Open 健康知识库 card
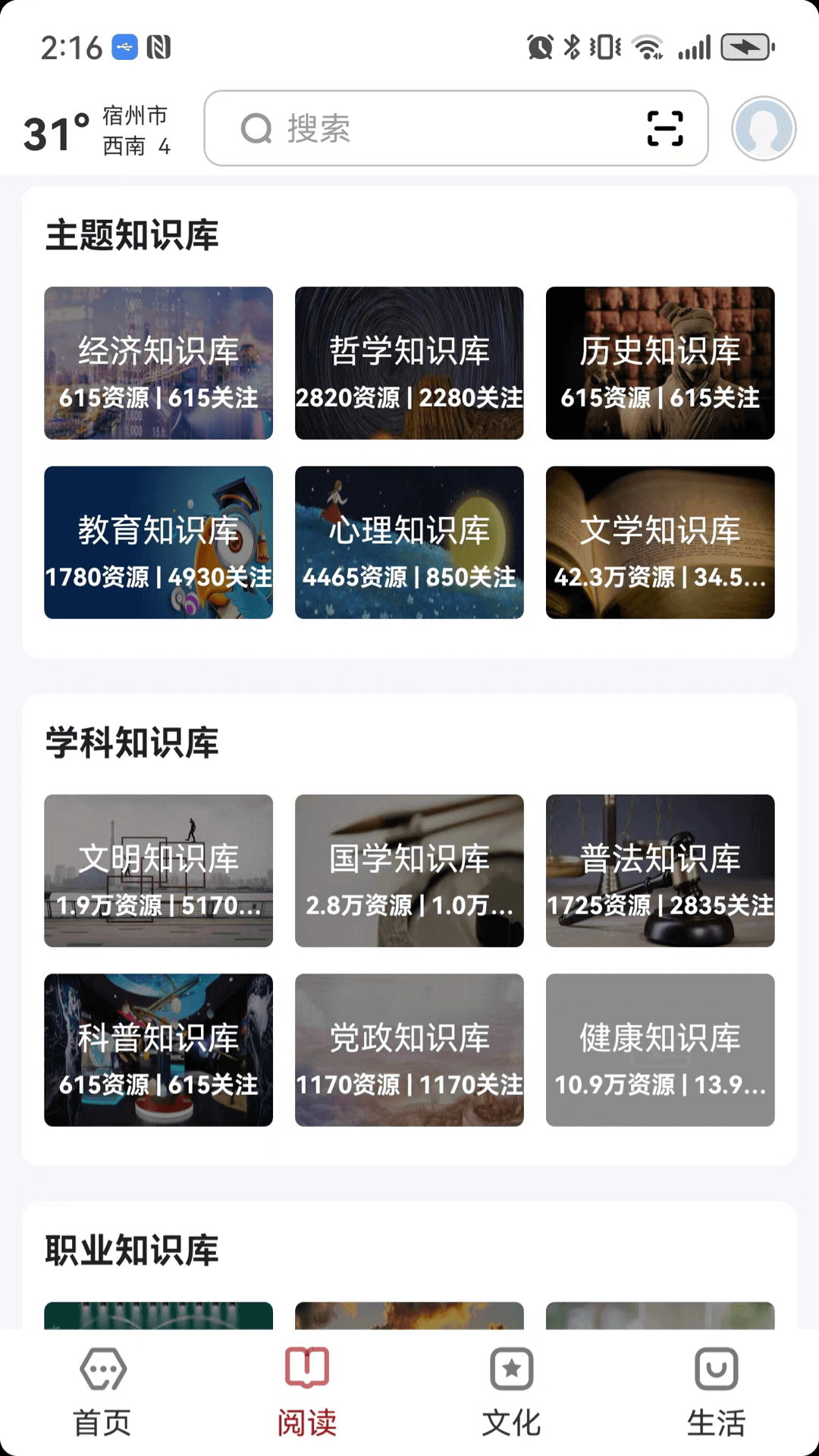Screen dimensions: 819x1456 click(661, 1050)
